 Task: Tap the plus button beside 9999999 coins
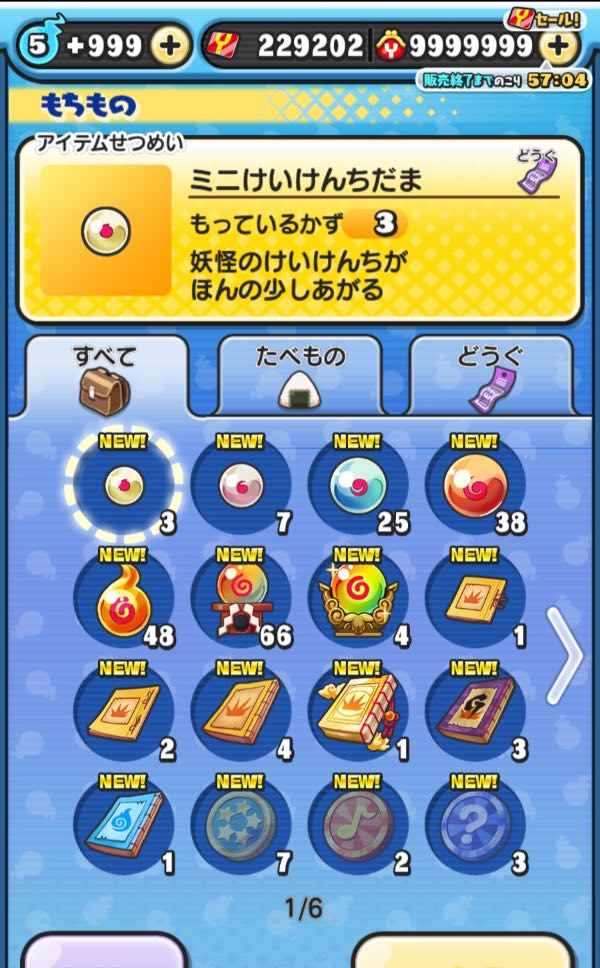point(558,46)
